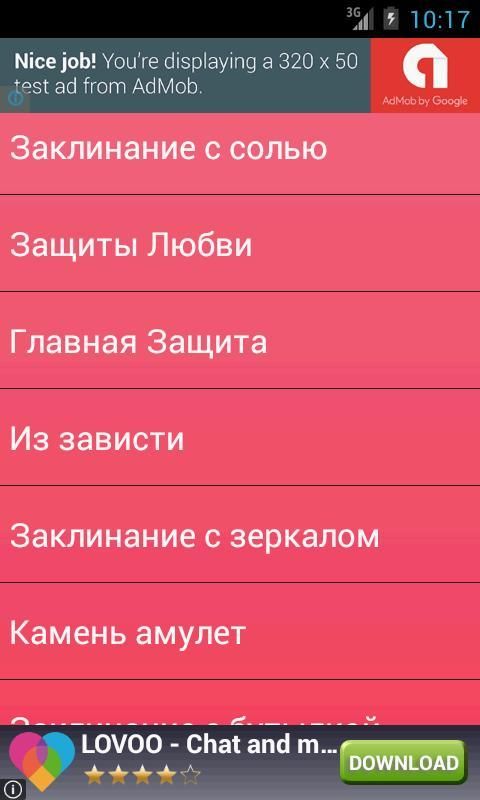Open the Заклинание с солью entry
The image size is (480, 800).
240,153
